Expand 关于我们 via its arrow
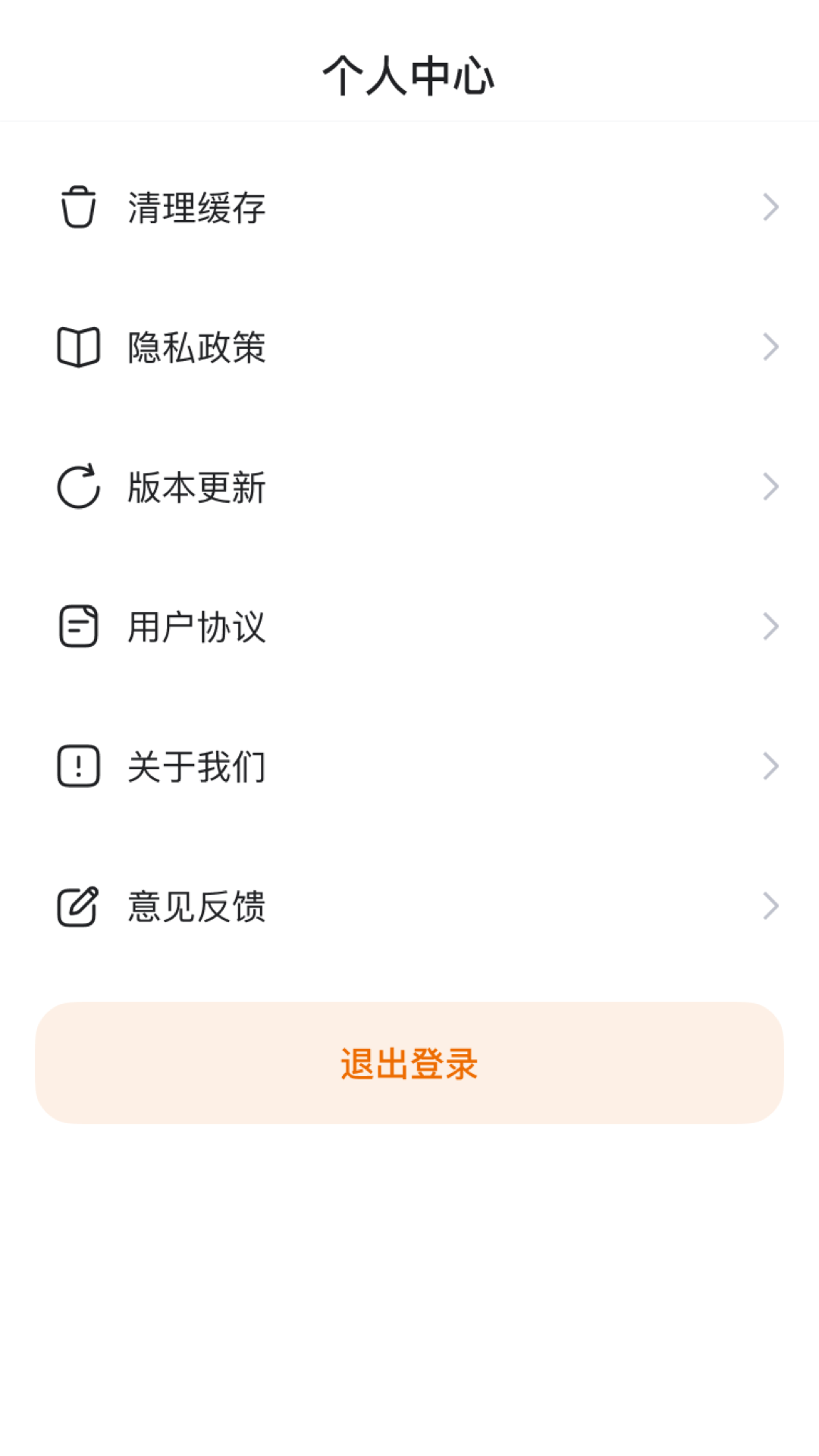This screenshot has height=1456, width=819. pyautogui.click(x=770, y=765)
